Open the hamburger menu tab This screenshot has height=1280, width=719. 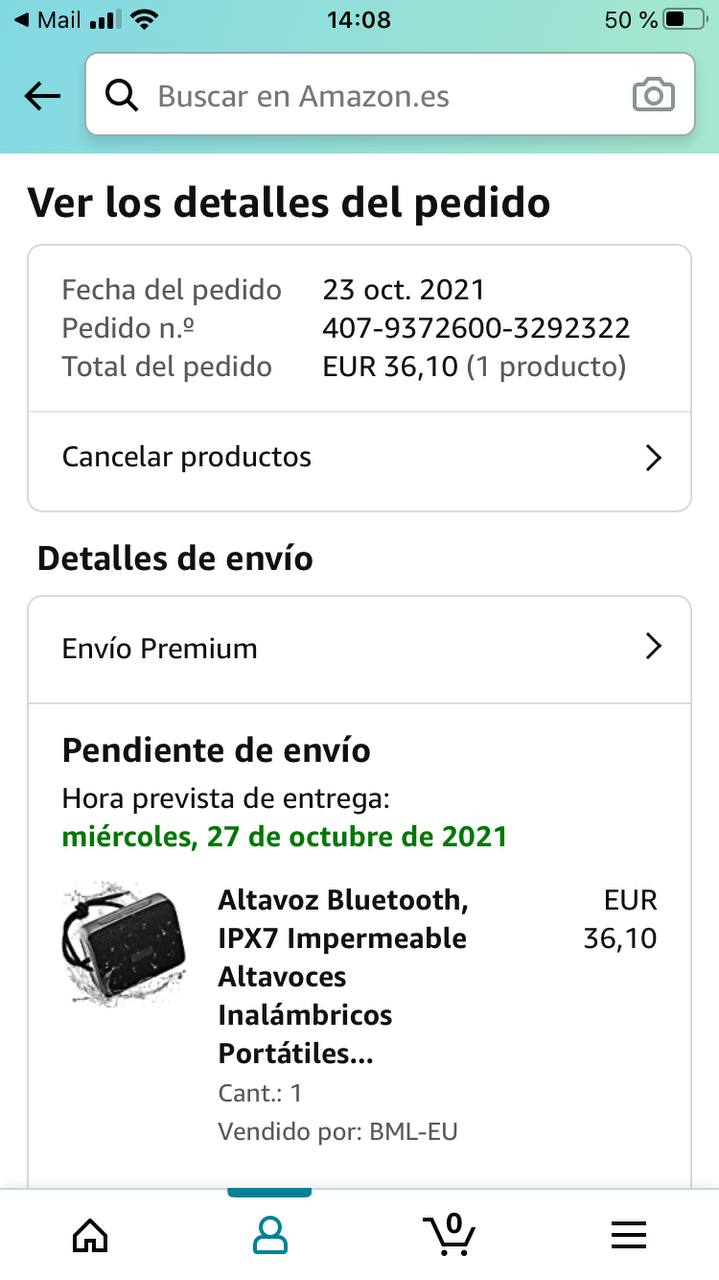tap(629, 1236)
